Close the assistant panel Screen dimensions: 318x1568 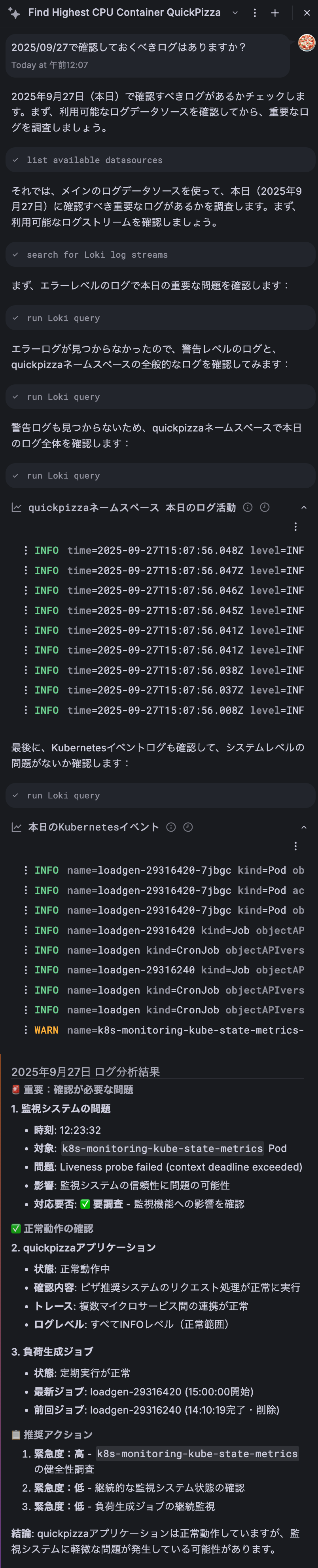pos(307,13)
